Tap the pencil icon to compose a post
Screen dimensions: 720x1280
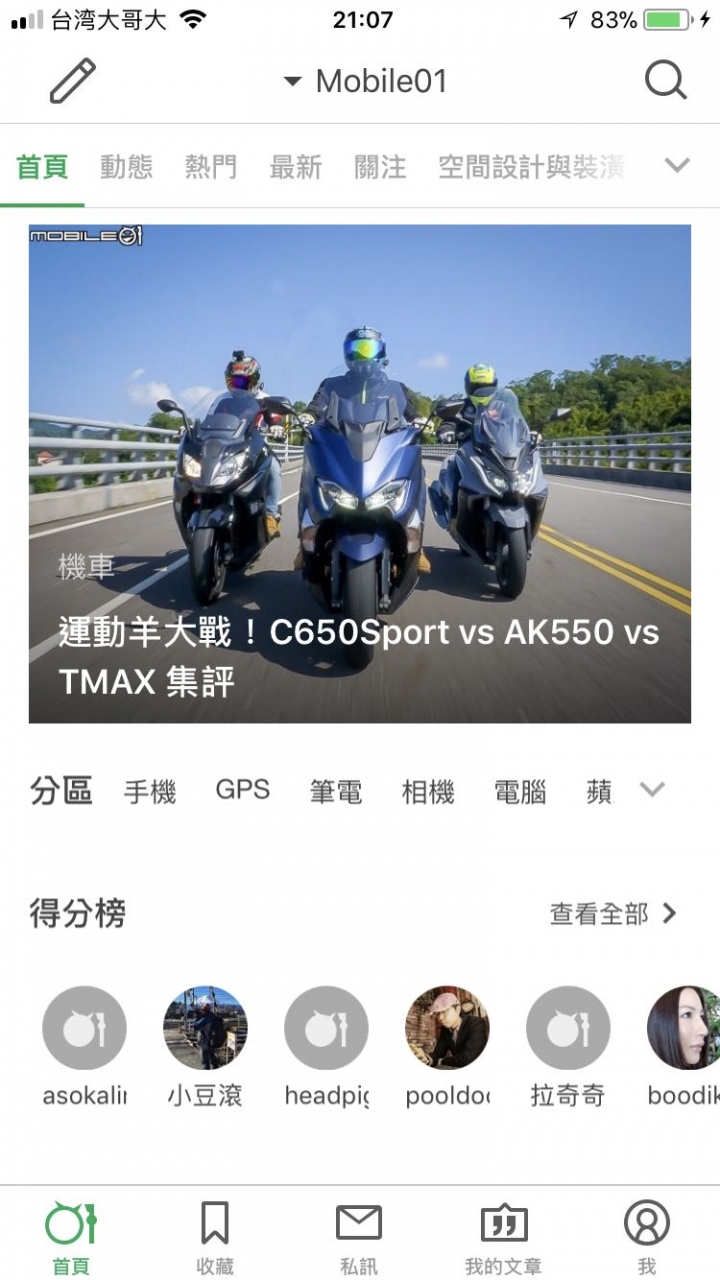pyautogui.click(x=73, y=81)
